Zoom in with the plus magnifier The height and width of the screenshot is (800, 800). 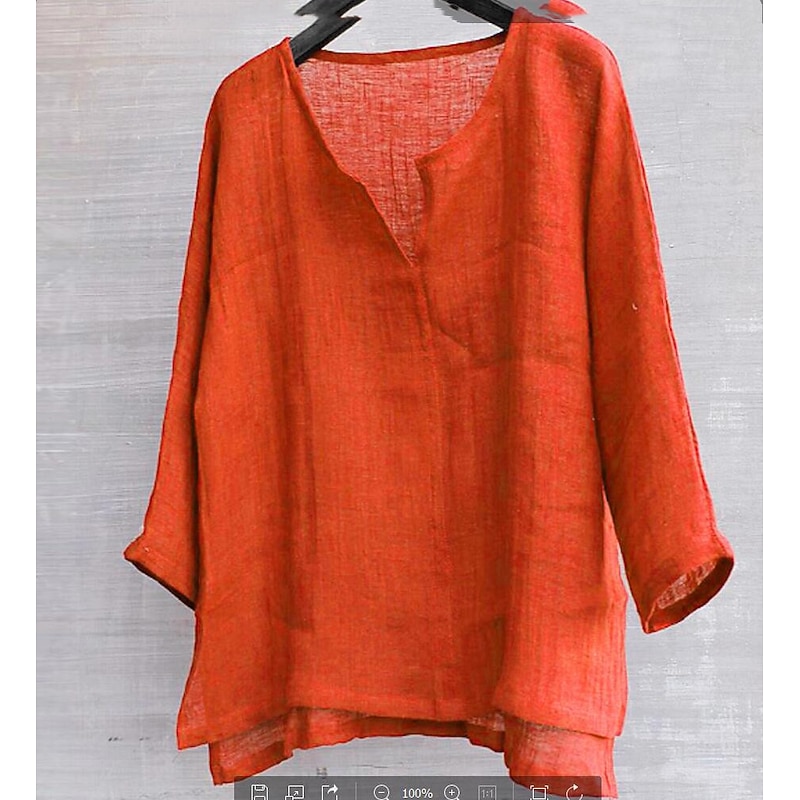pos(452,792)
